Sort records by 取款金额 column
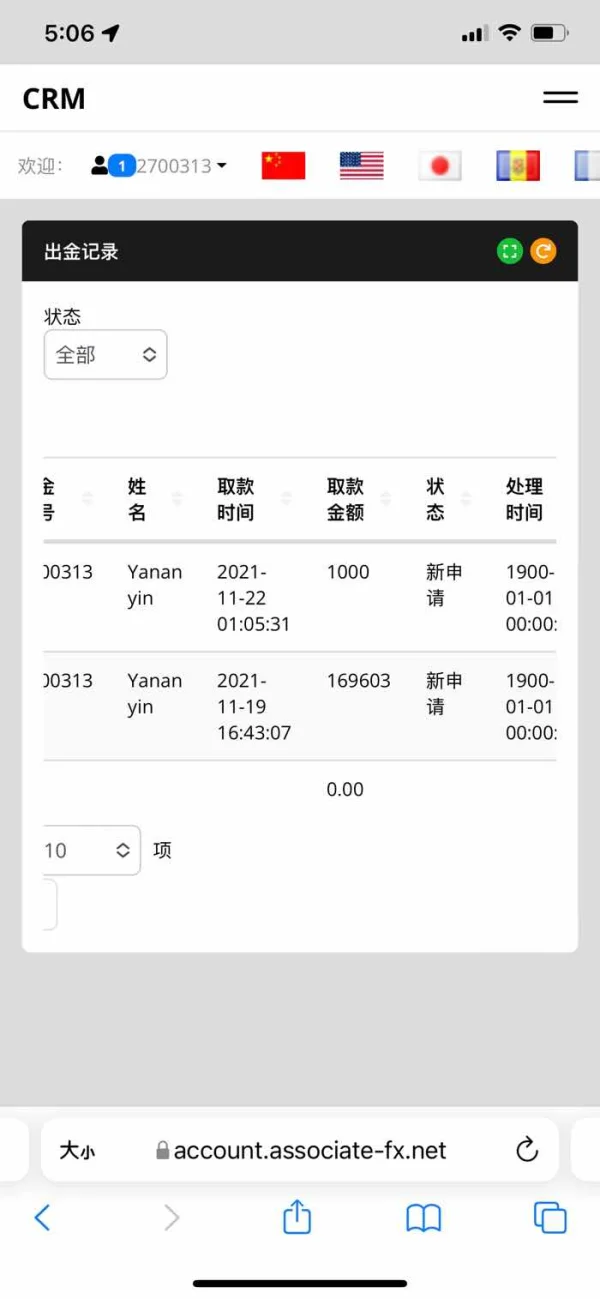This screenshot has height=1299, width=600. click(358, 499)
